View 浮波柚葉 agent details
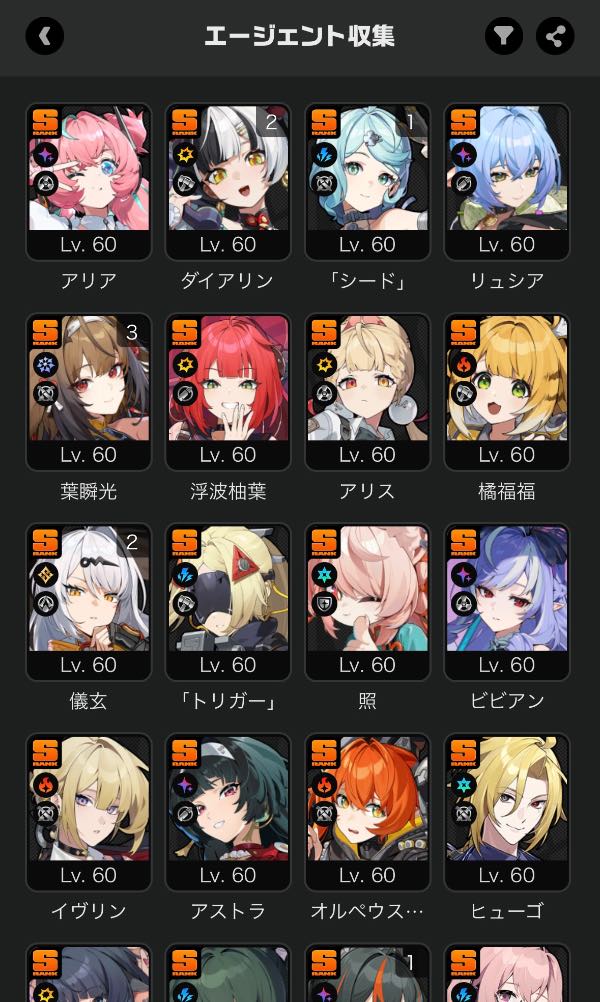The image size is (600, 1002). coord(228,392)
